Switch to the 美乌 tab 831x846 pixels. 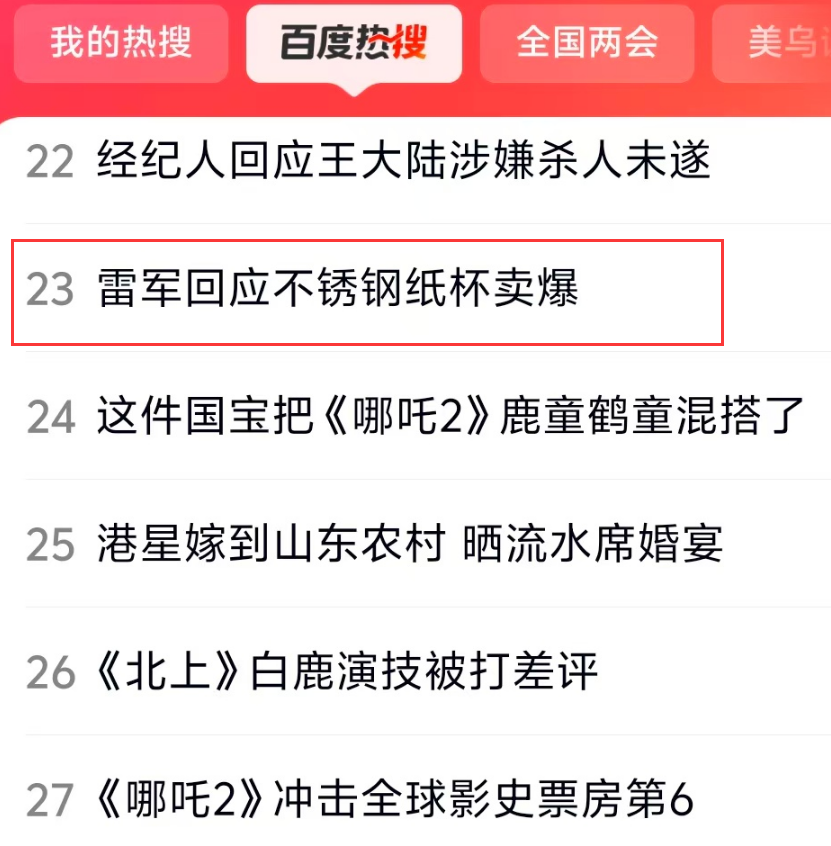point(780,43)
